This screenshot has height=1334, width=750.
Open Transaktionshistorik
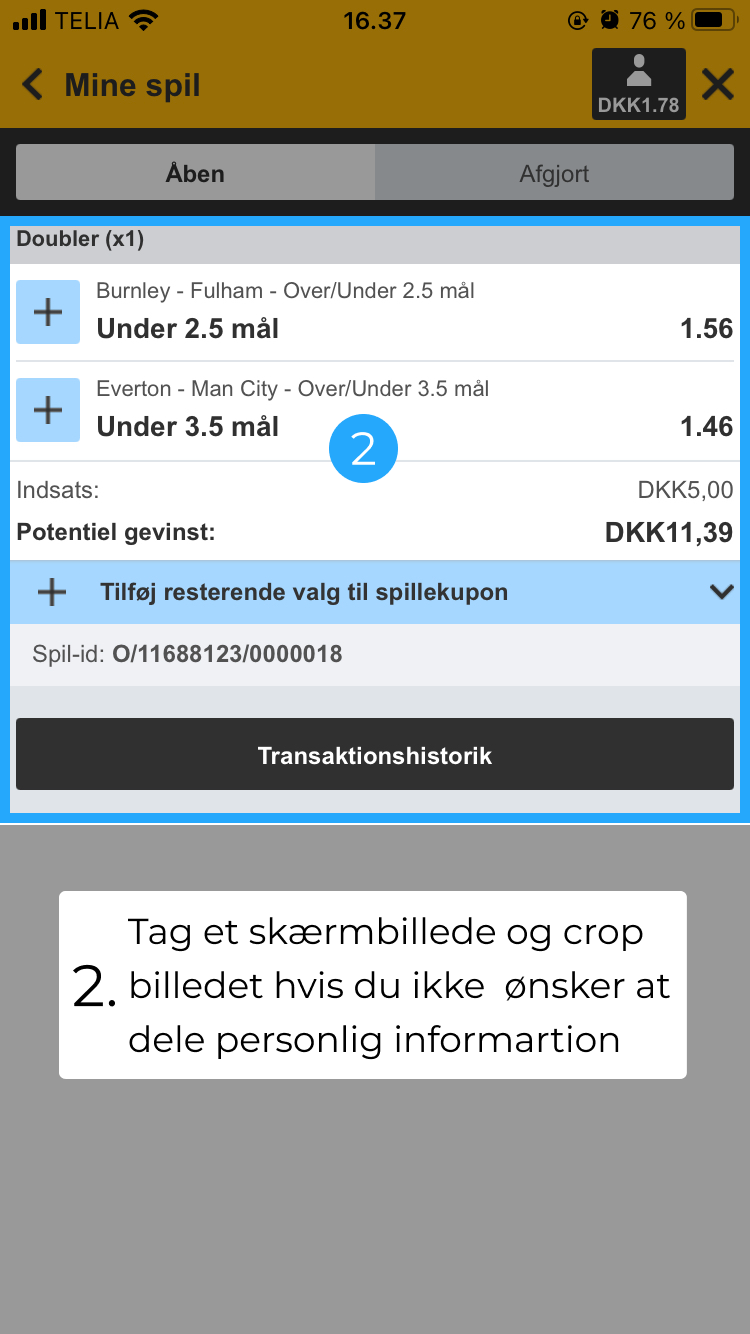click(375, 754)
